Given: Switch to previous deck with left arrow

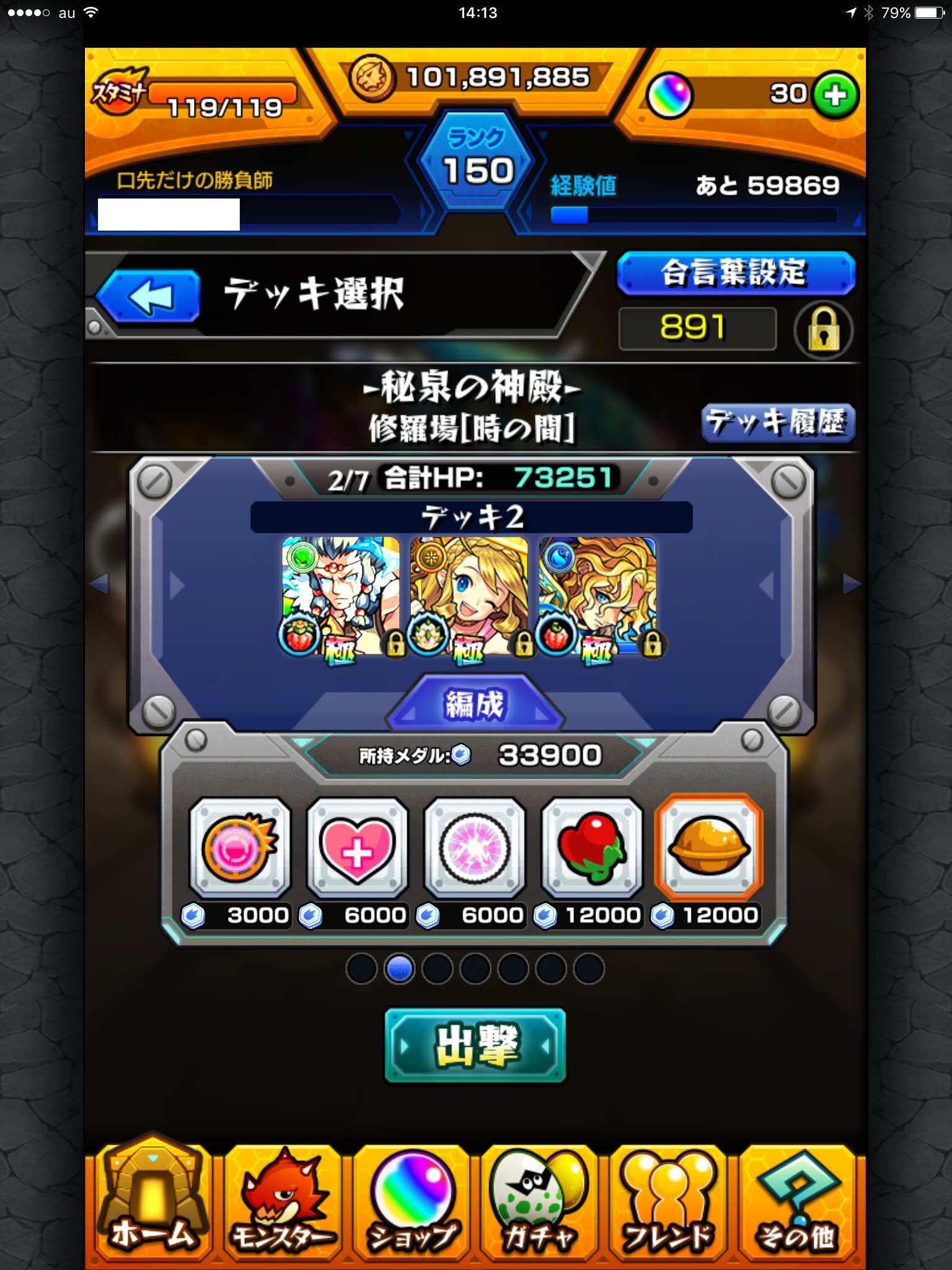Looking at the screenshot, I should click(x=99, y=584).
